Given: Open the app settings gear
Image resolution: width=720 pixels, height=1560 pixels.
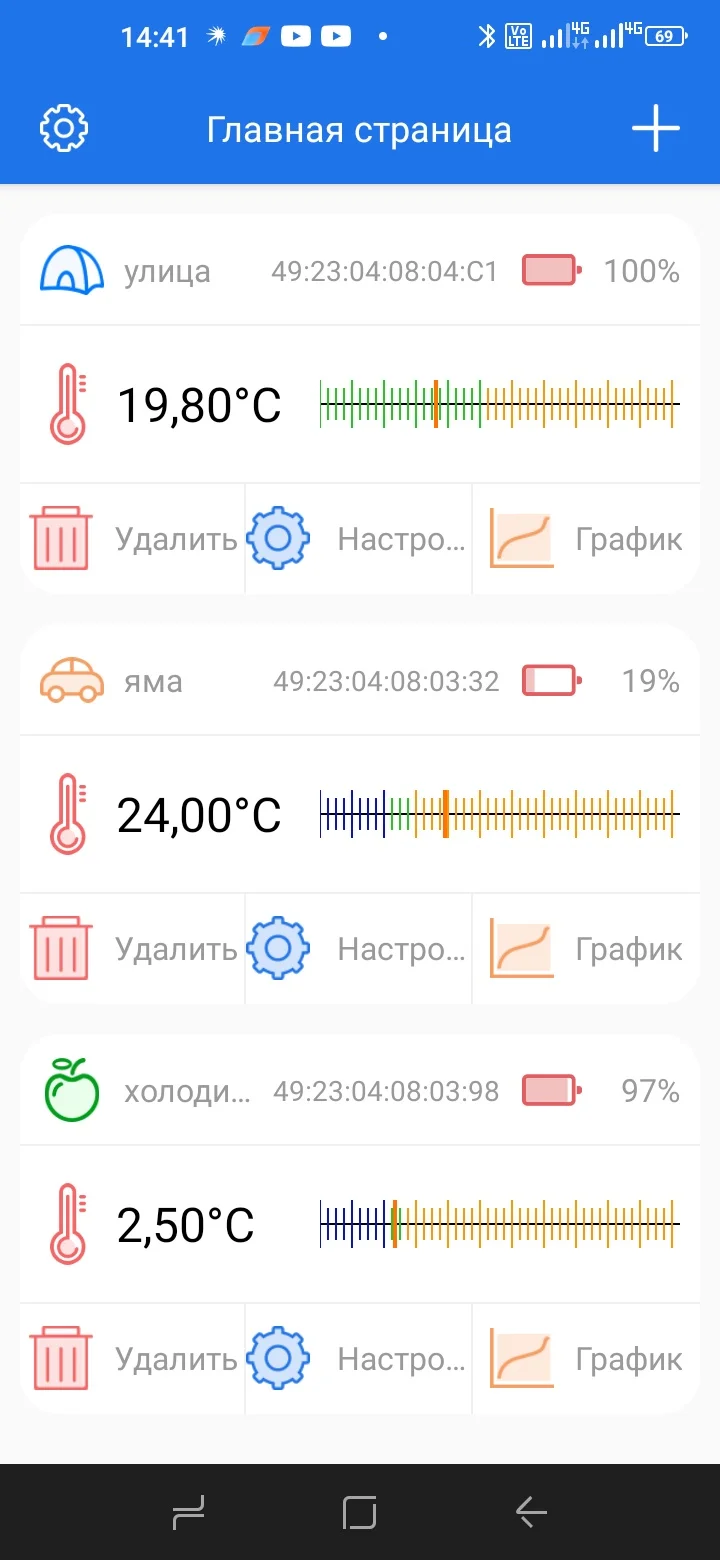Looking at the screenshot, I should (64, 129).
